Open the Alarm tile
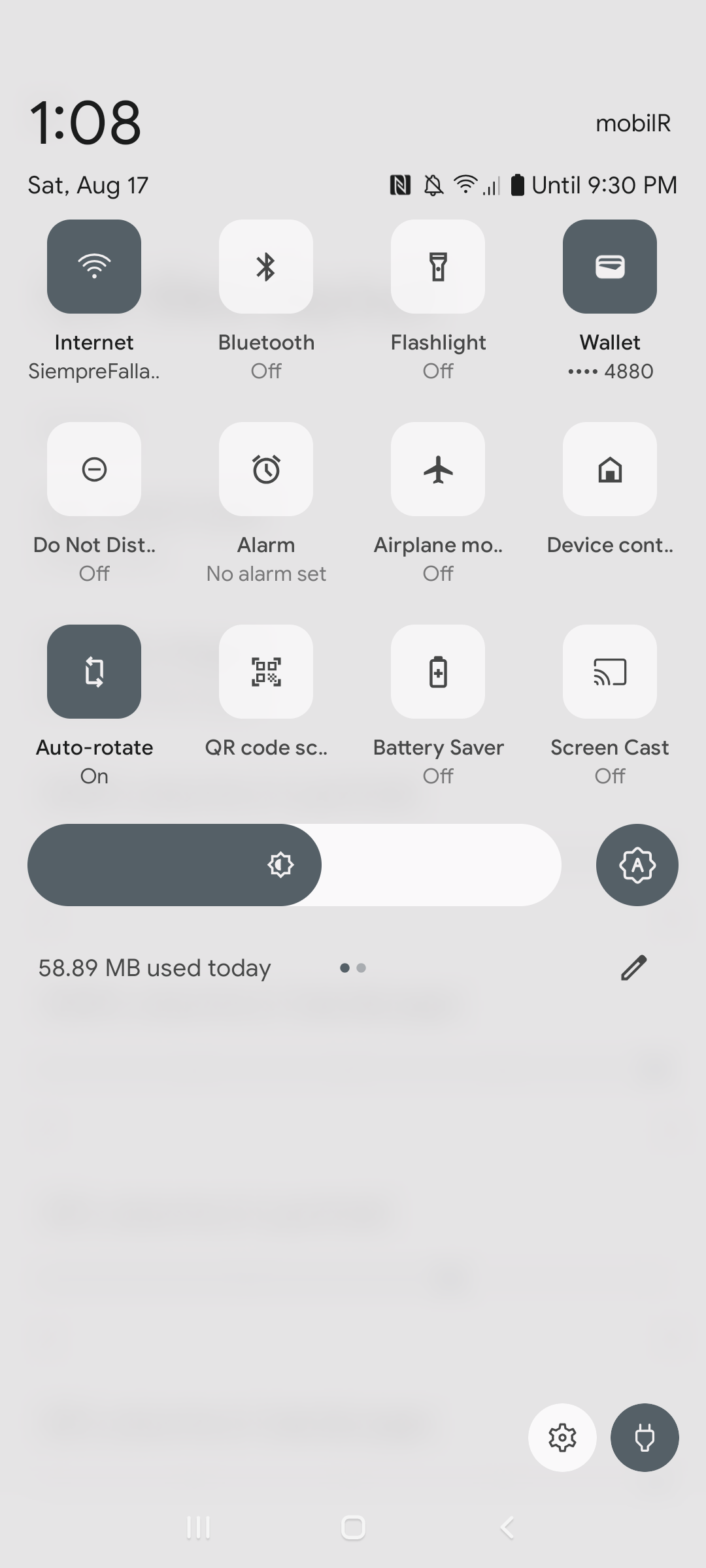The image size is (706, 1568). coord(266,469)
